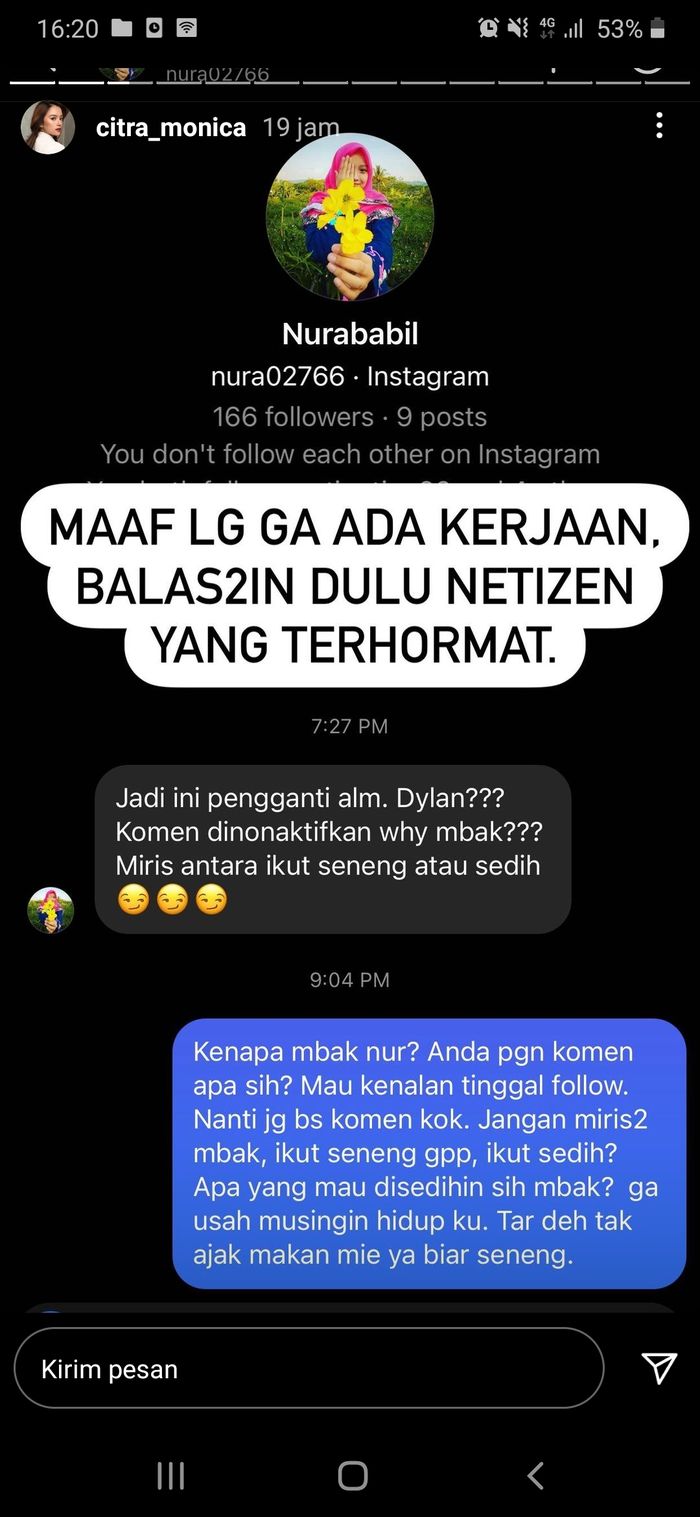Open citra_monica's profile picture

48,128
